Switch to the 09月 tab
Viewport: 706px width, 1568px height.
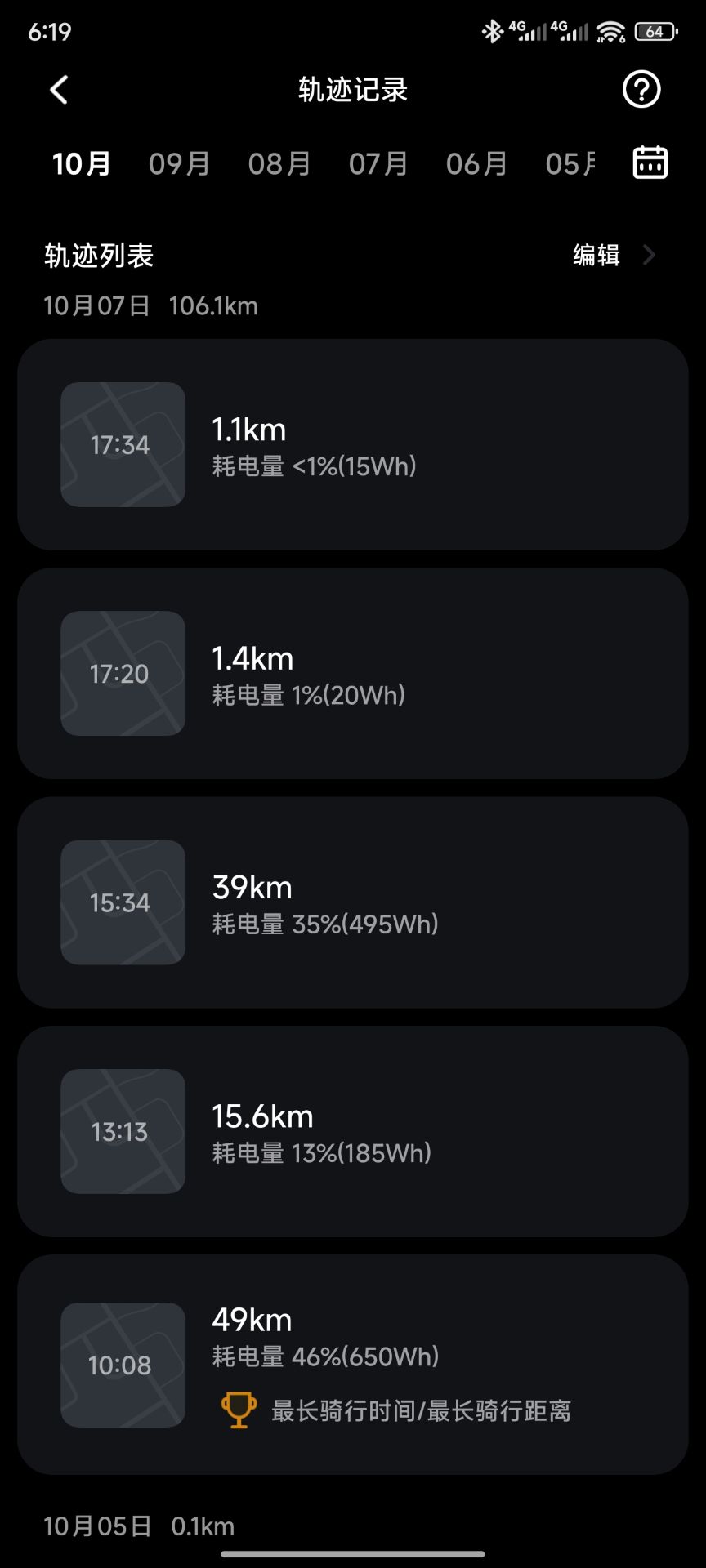179,164
